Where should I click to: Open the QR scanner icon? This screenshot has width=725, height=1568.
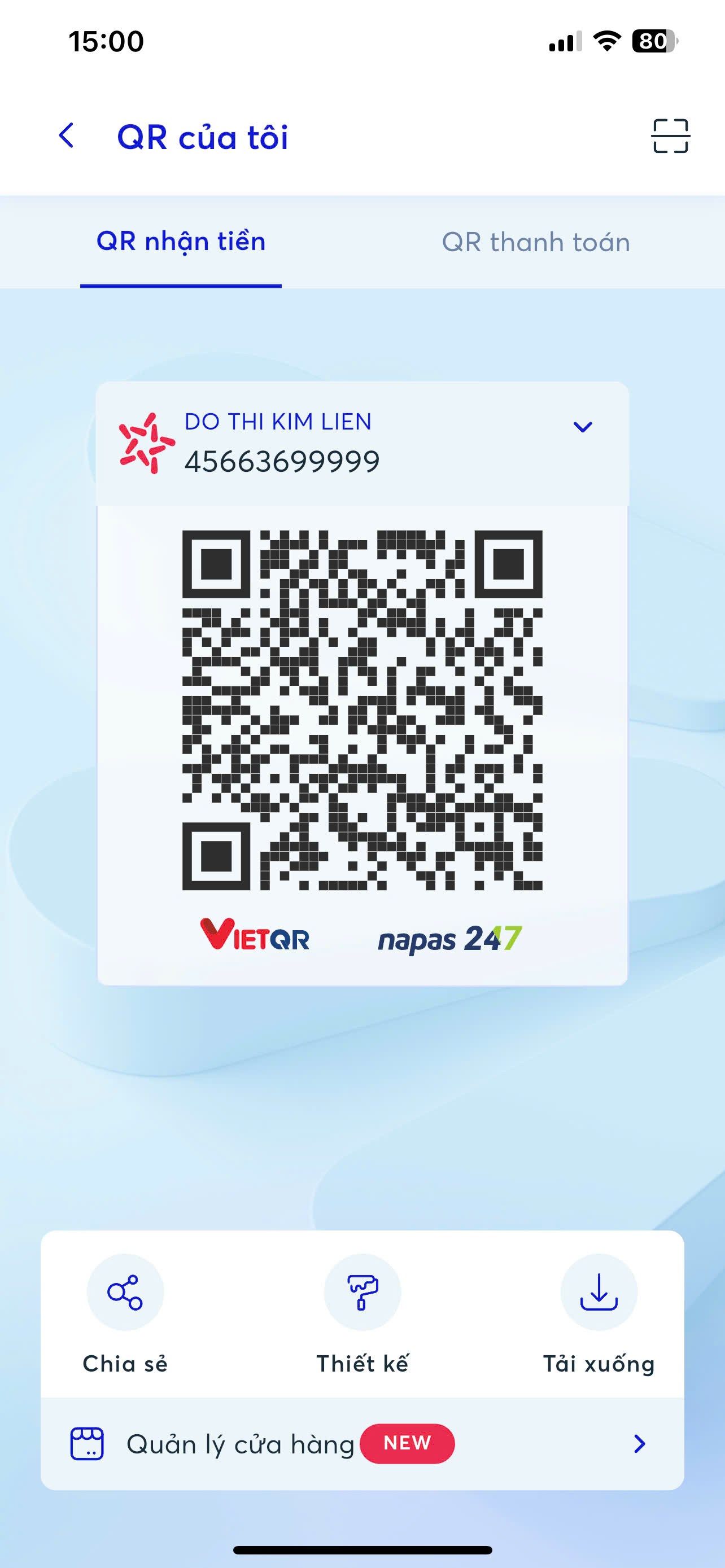(670, 135)
